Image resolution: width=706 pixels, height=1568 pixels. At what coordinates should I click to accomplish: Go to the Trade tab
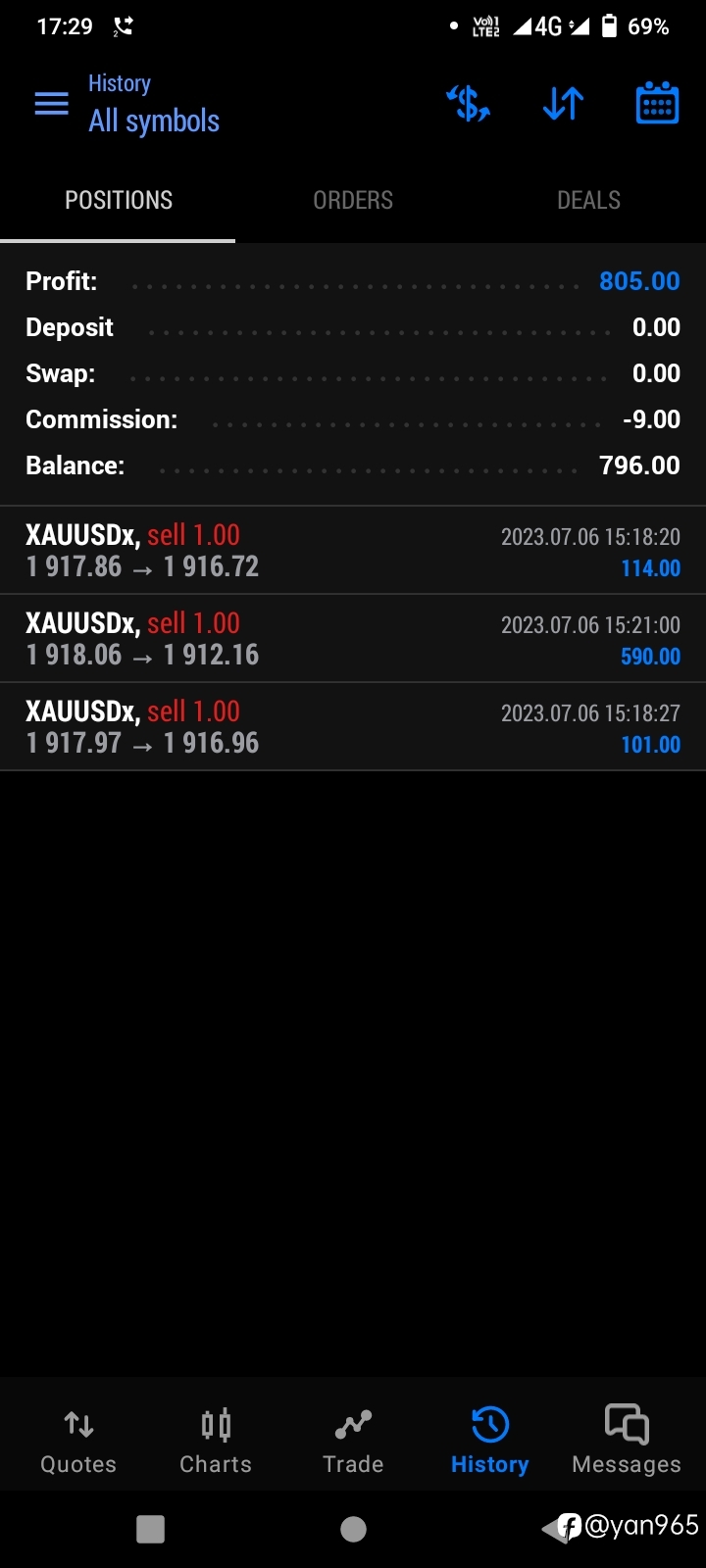point(353,1440)
